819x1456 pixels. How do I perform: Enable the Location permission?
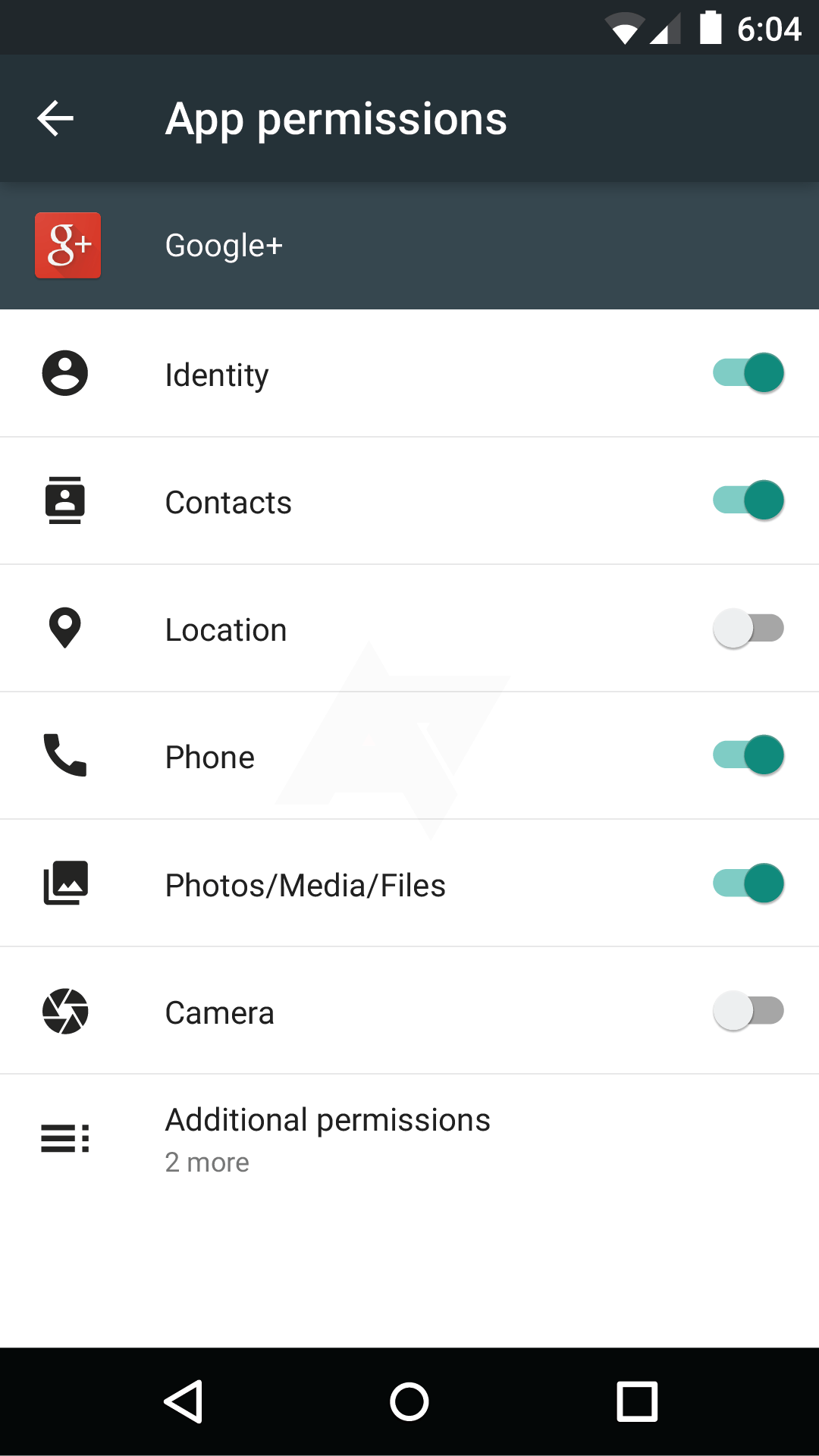tap(748, 629)
